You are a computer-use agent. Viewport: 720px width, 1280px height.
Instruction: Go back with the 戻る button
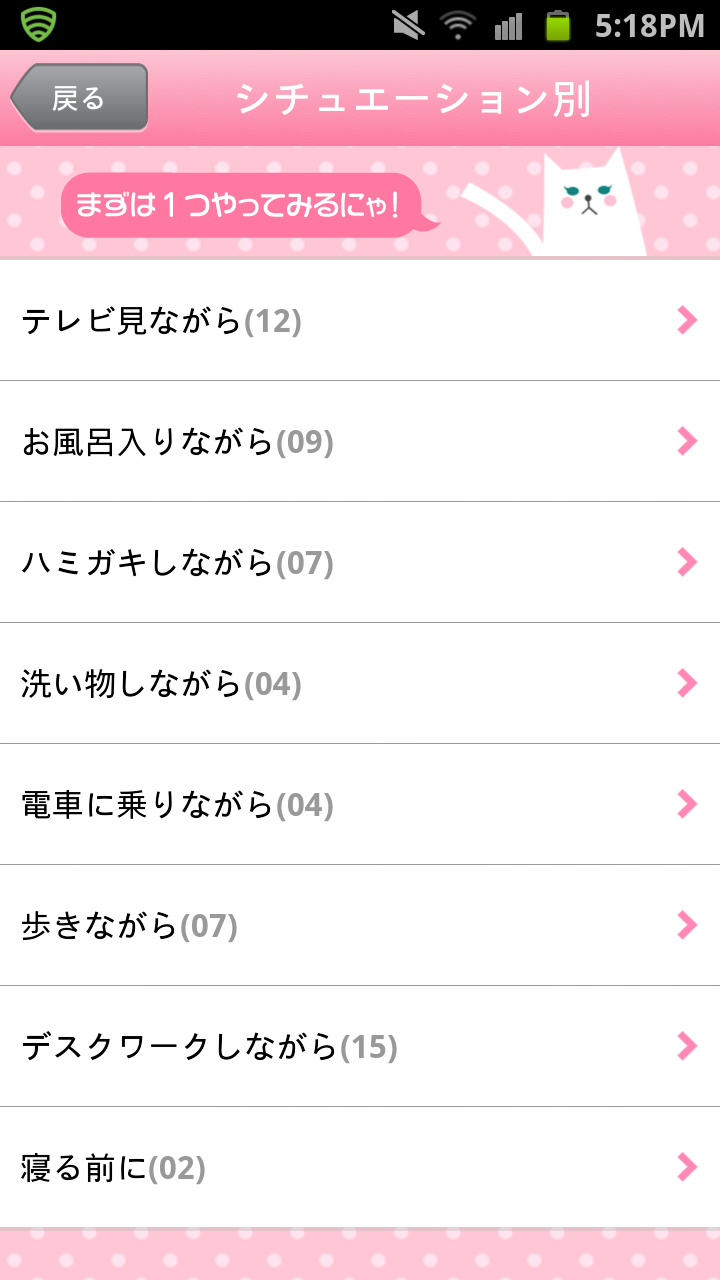point(79,98)
